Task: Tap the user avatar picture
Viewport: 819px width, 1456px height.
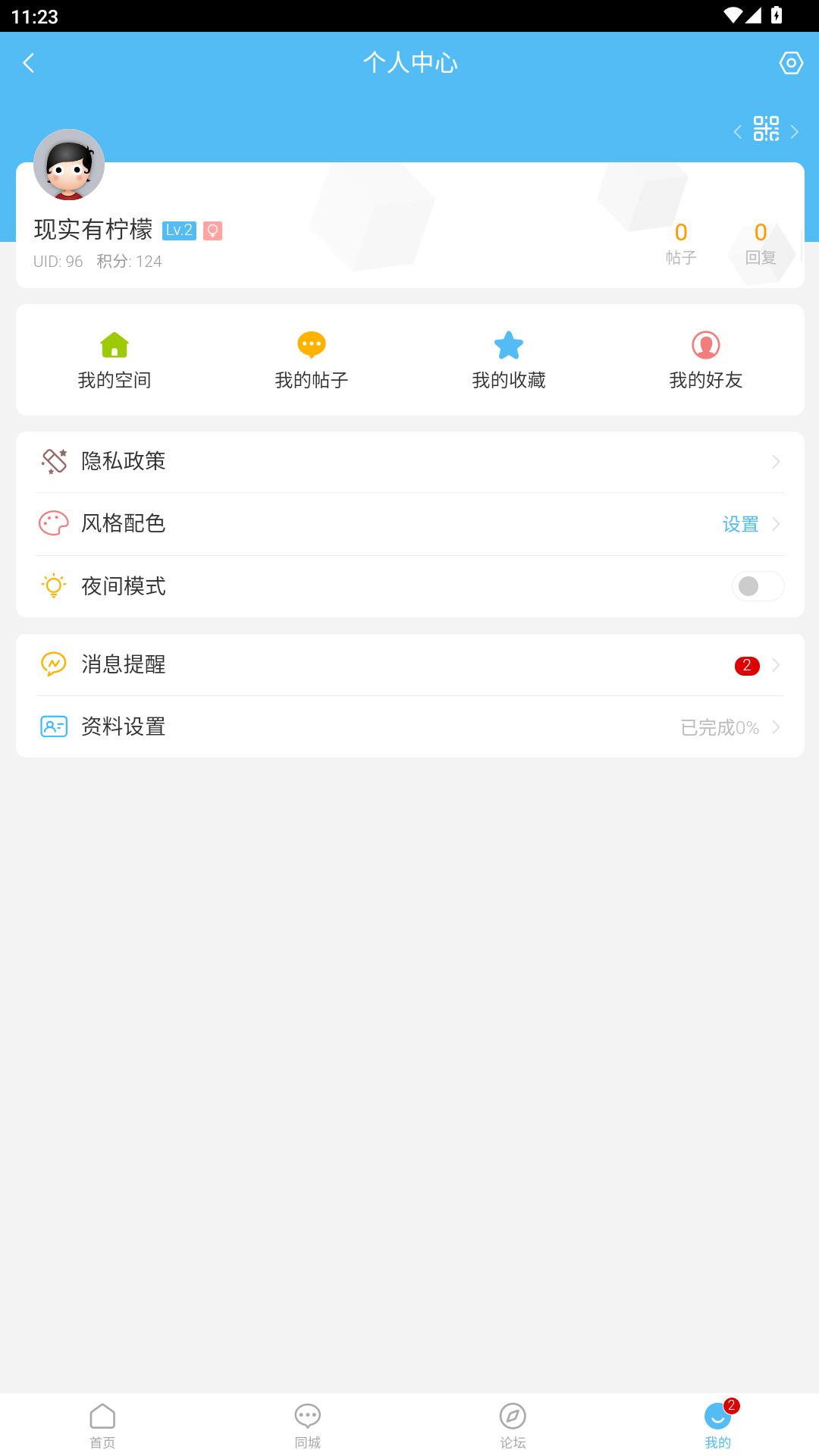Action: 69,165
